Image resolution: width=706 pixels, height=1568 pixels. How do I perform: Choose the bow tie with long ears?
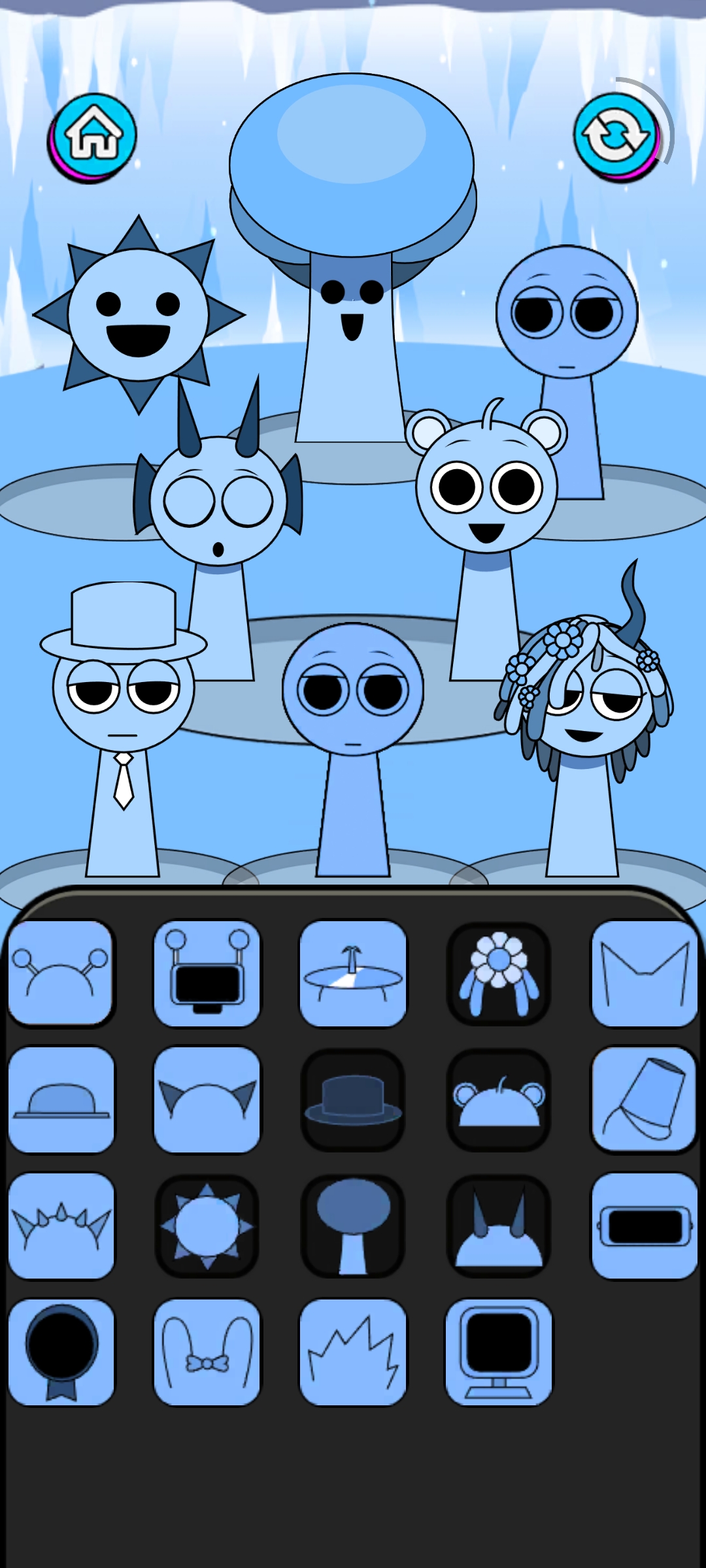207,1352
